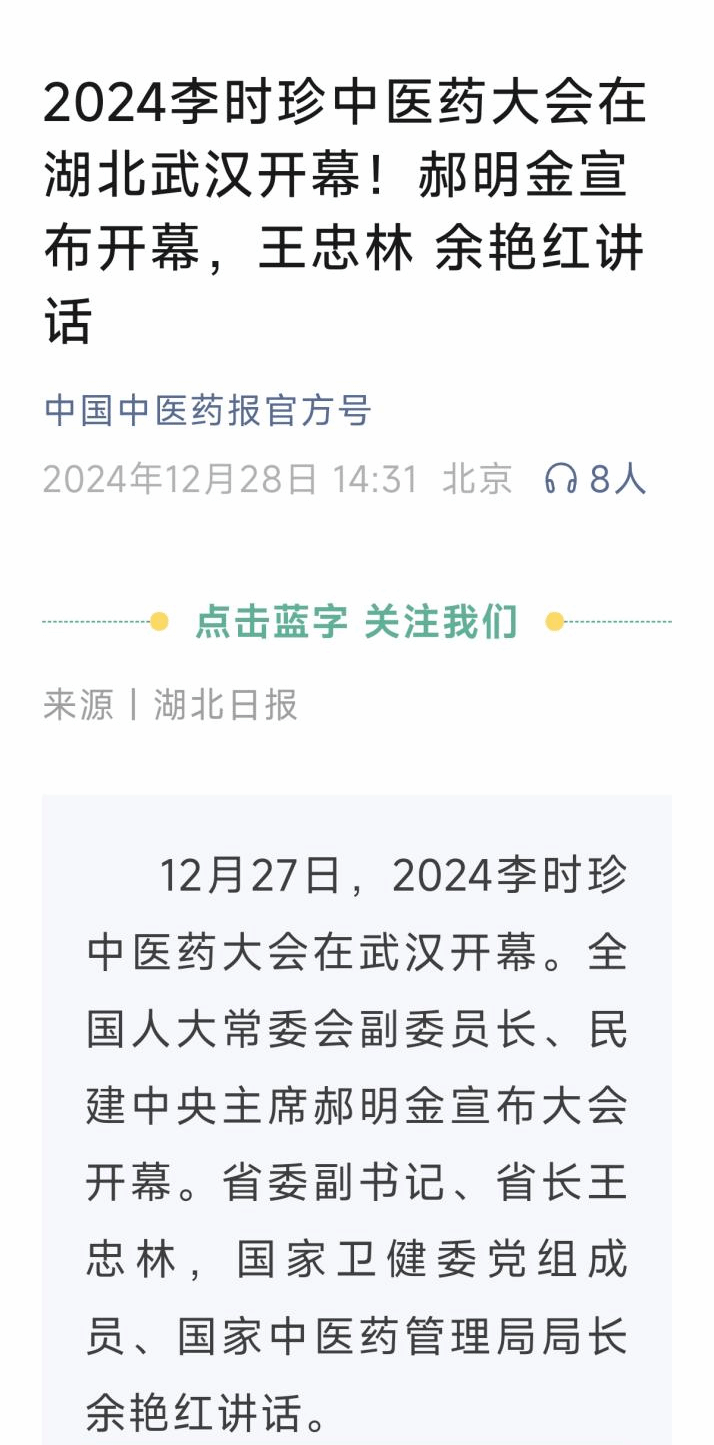The image size is (714, 1445).
Task: Tap the headphone listen icon showing 8人
Action: (561, 480)
